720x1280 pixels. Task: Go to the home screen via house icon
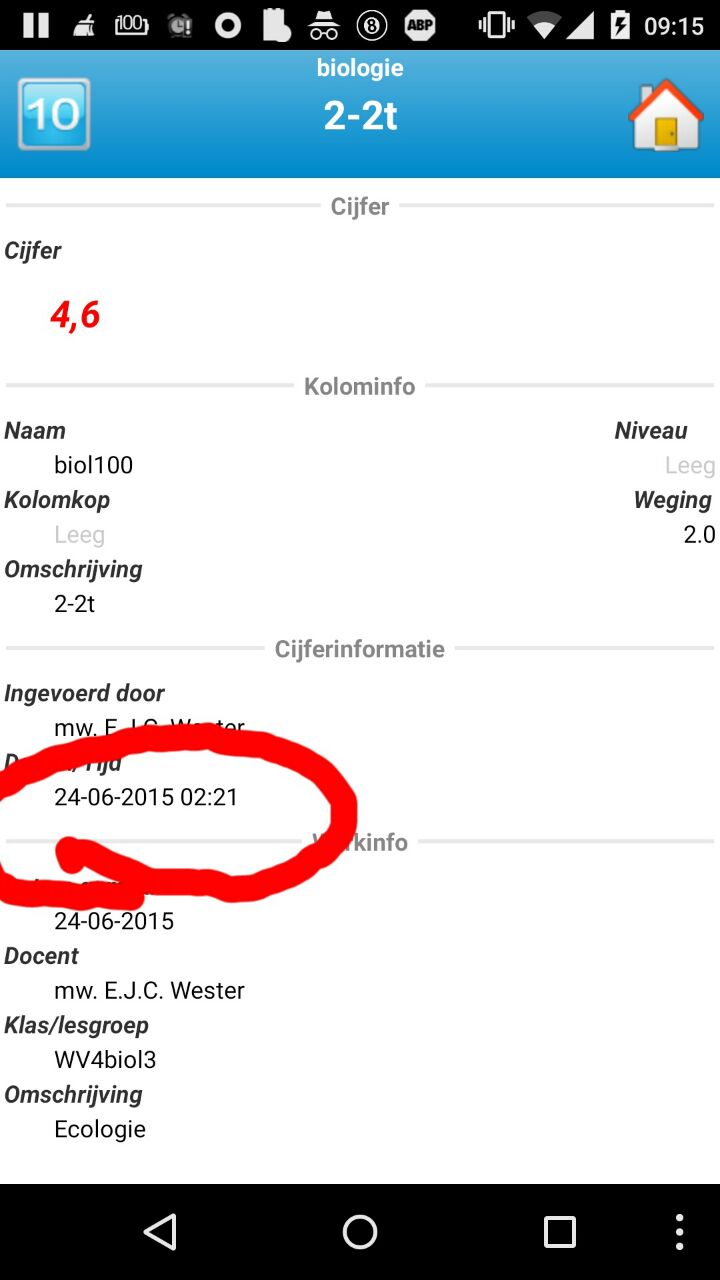[665, 115]
